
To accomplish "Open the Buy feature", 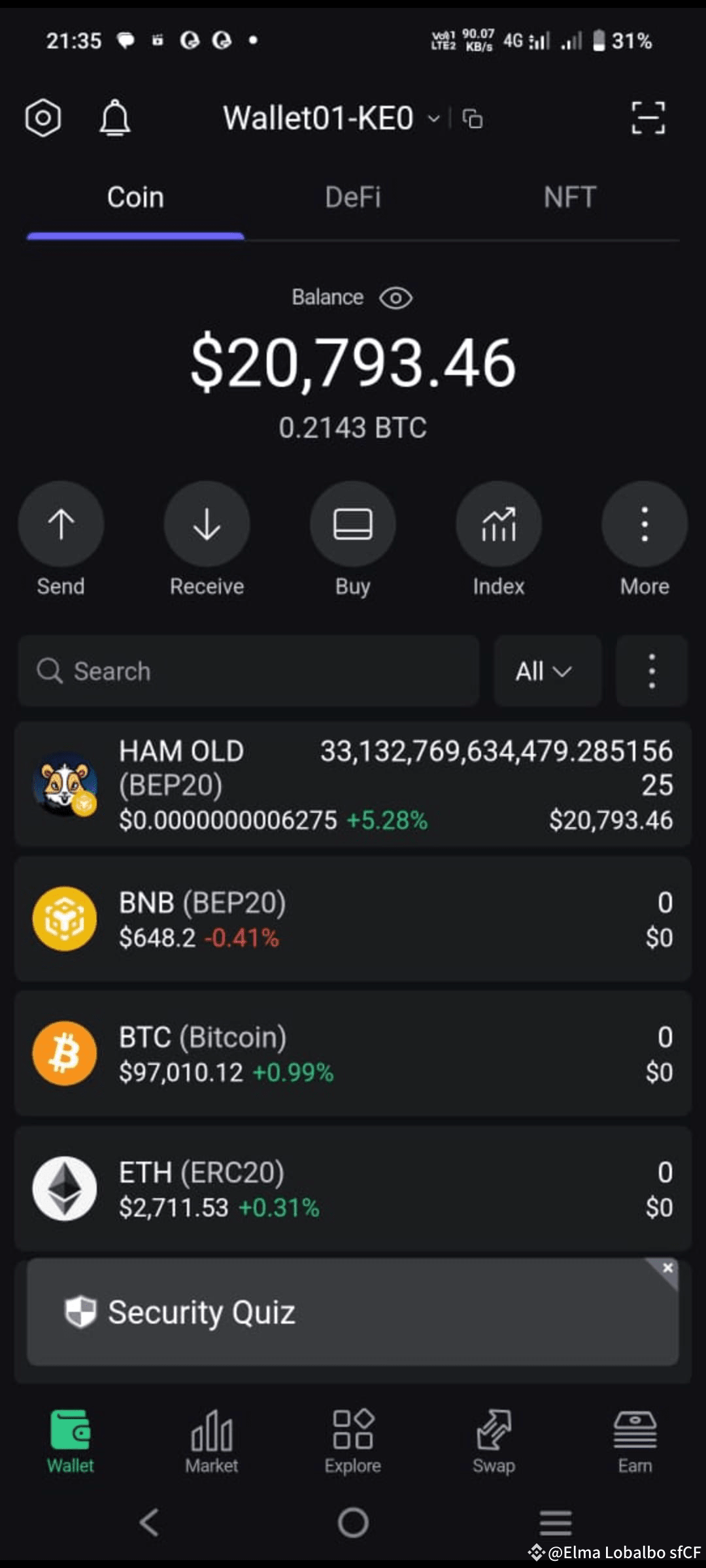I will pyautogui.click(x=352, y=523).
